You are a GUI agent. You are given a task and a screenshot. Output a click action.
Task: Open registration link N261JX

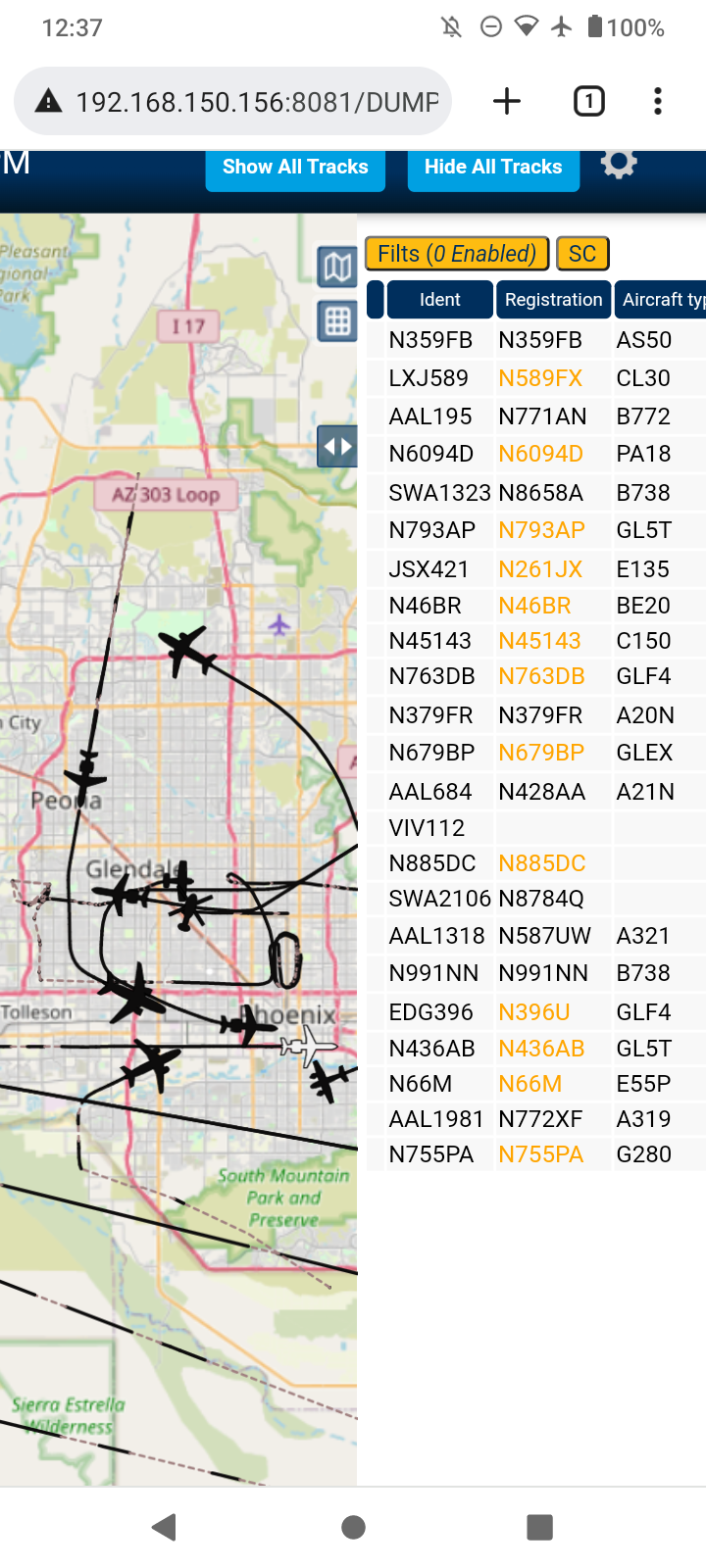pyautogui.click(x=540, y=569)
